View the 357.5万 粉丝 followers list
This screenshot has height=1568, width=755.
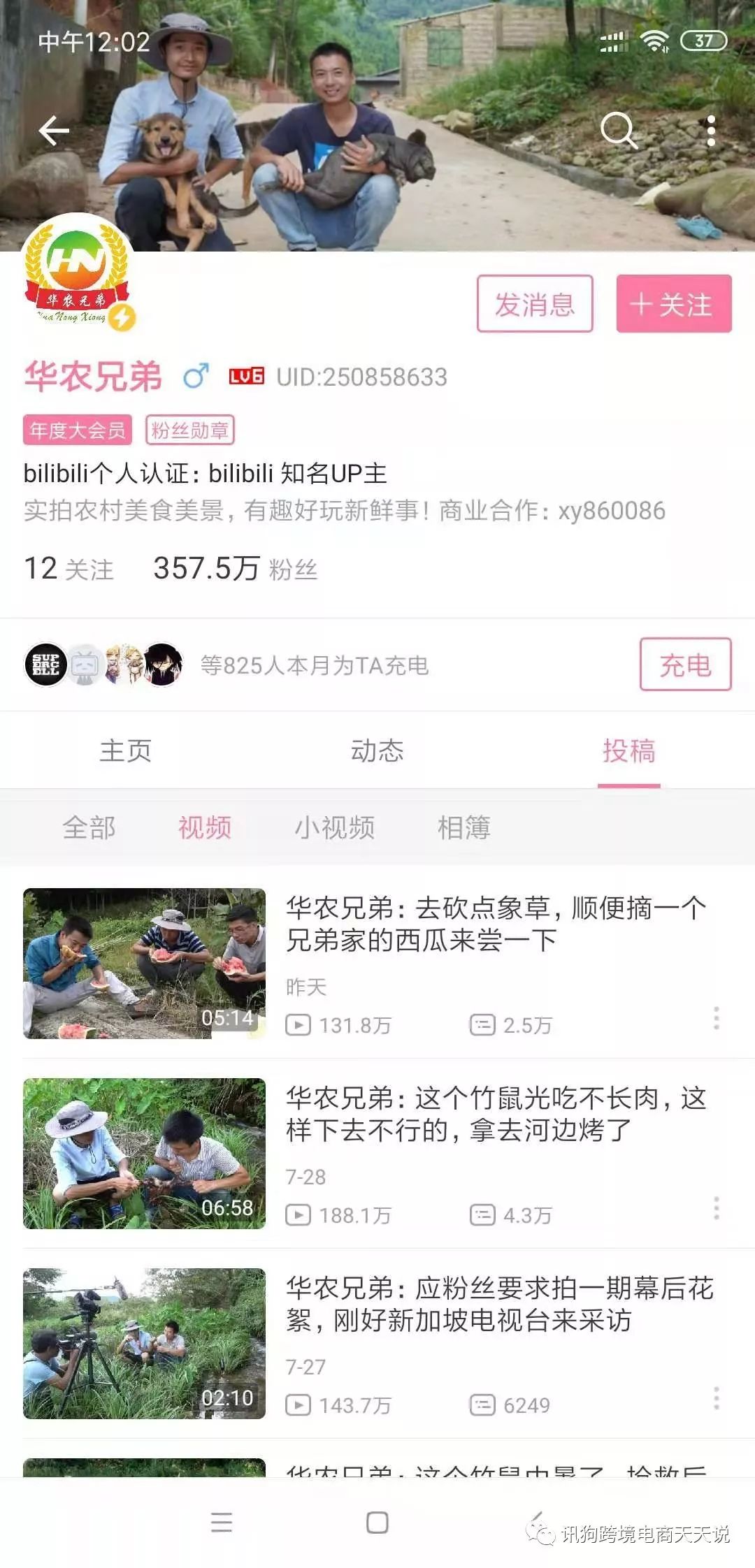(235, 569)
